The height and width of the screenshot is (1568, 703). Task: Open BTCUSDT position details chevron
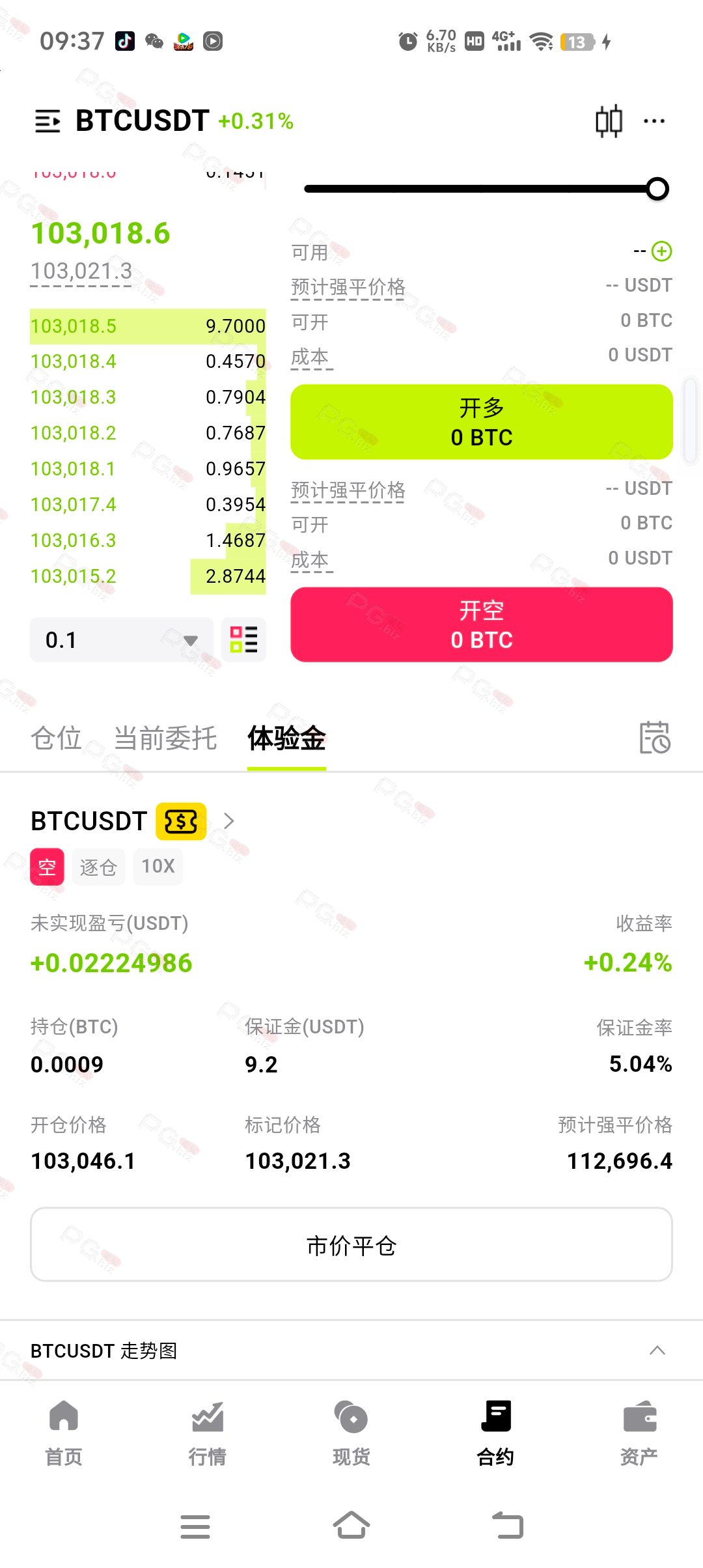[228, 821]
